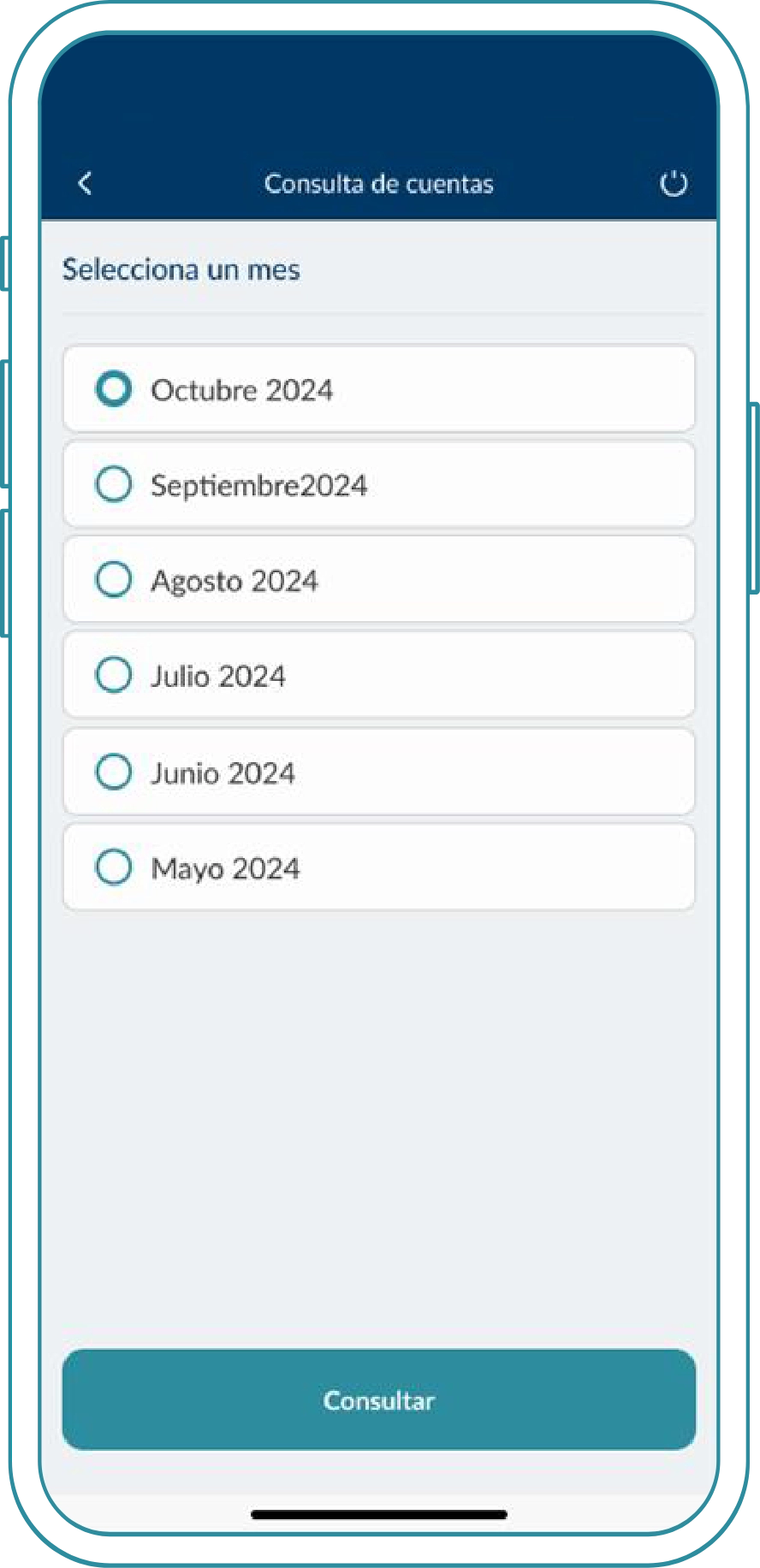Tap the Octubre 2024 row card
The height and width of the screenshot is (1568, 760).
(x=379, y=389)
